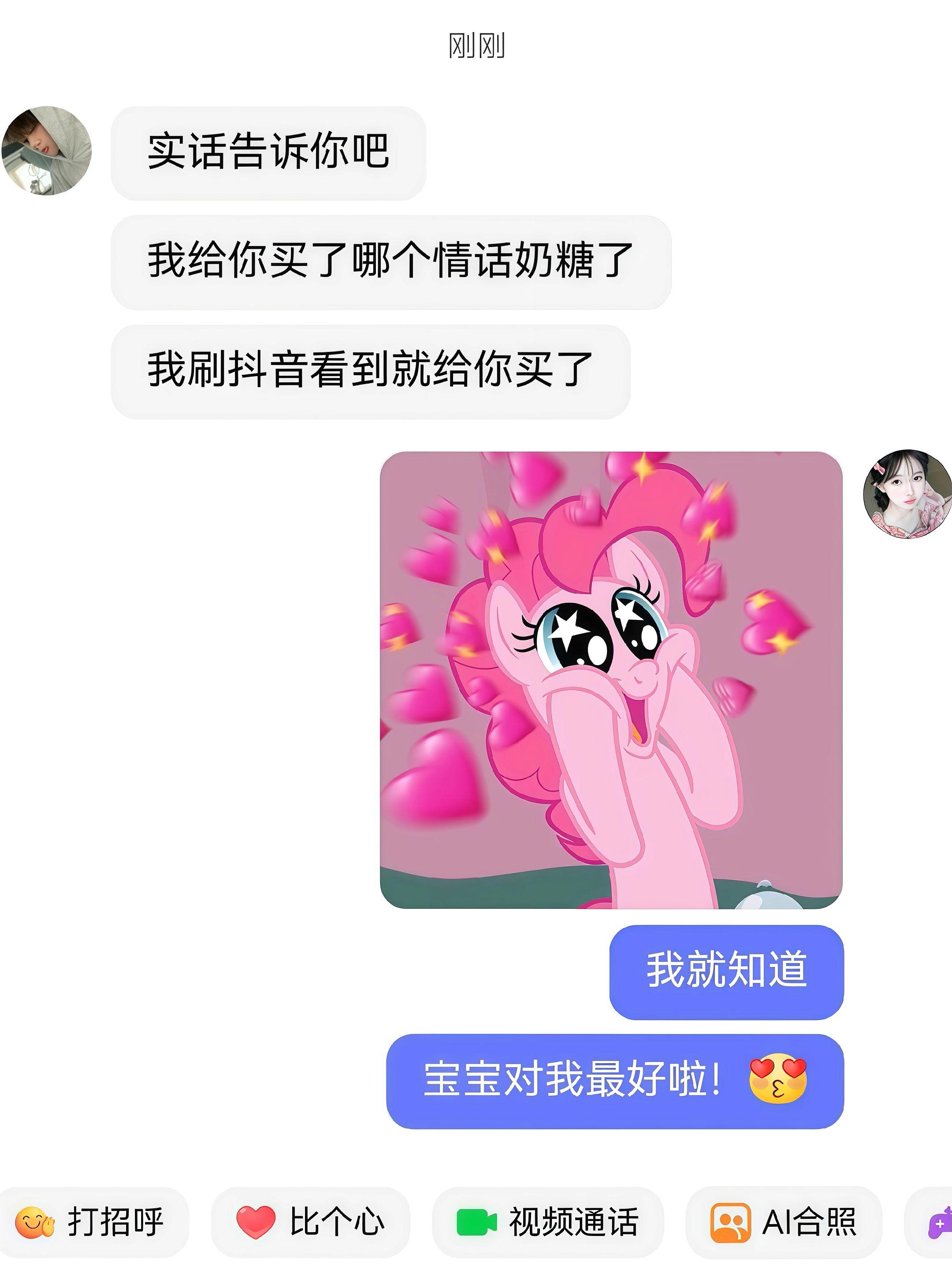Open the AI合照 feature

click(x=783, y=1222)
